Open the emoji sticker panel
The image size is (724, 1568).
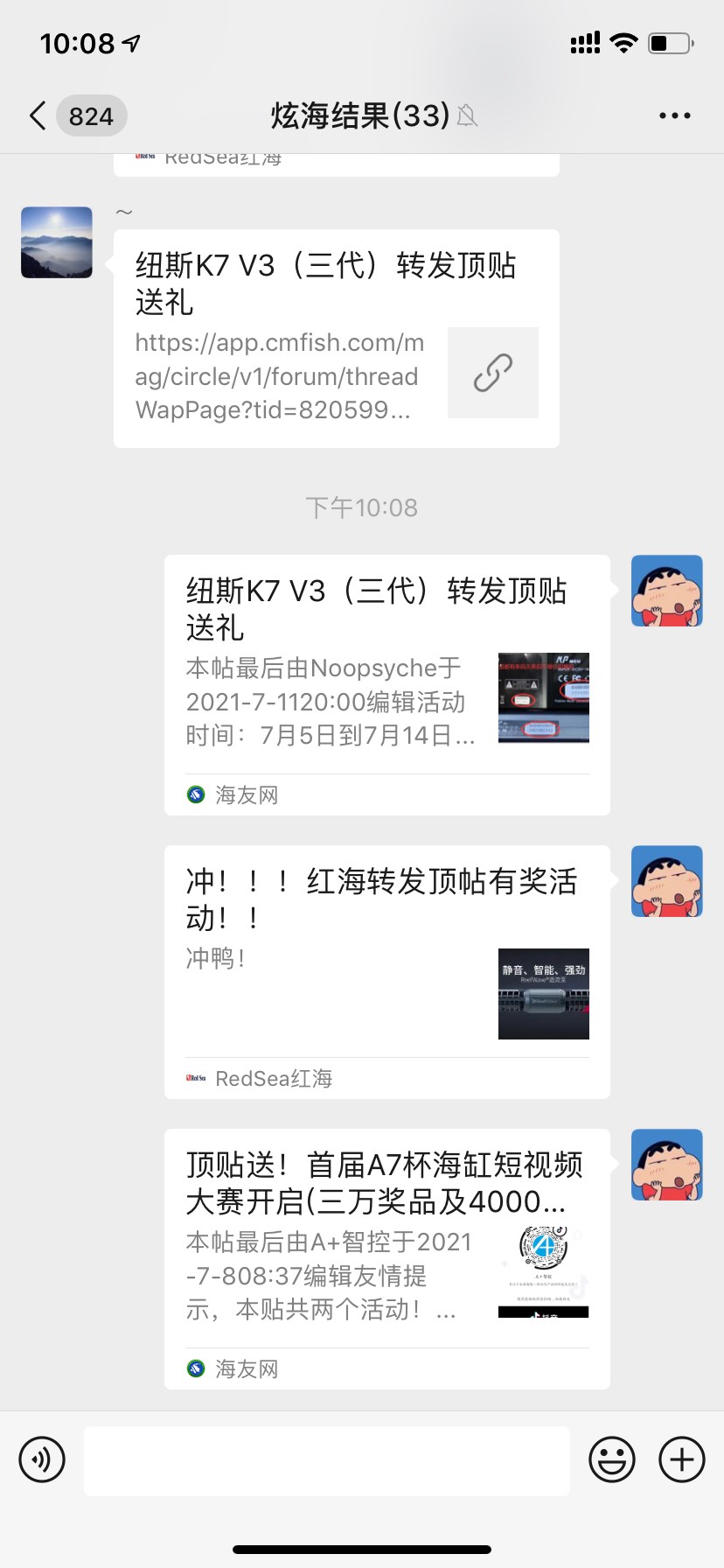coord(612,1459)
